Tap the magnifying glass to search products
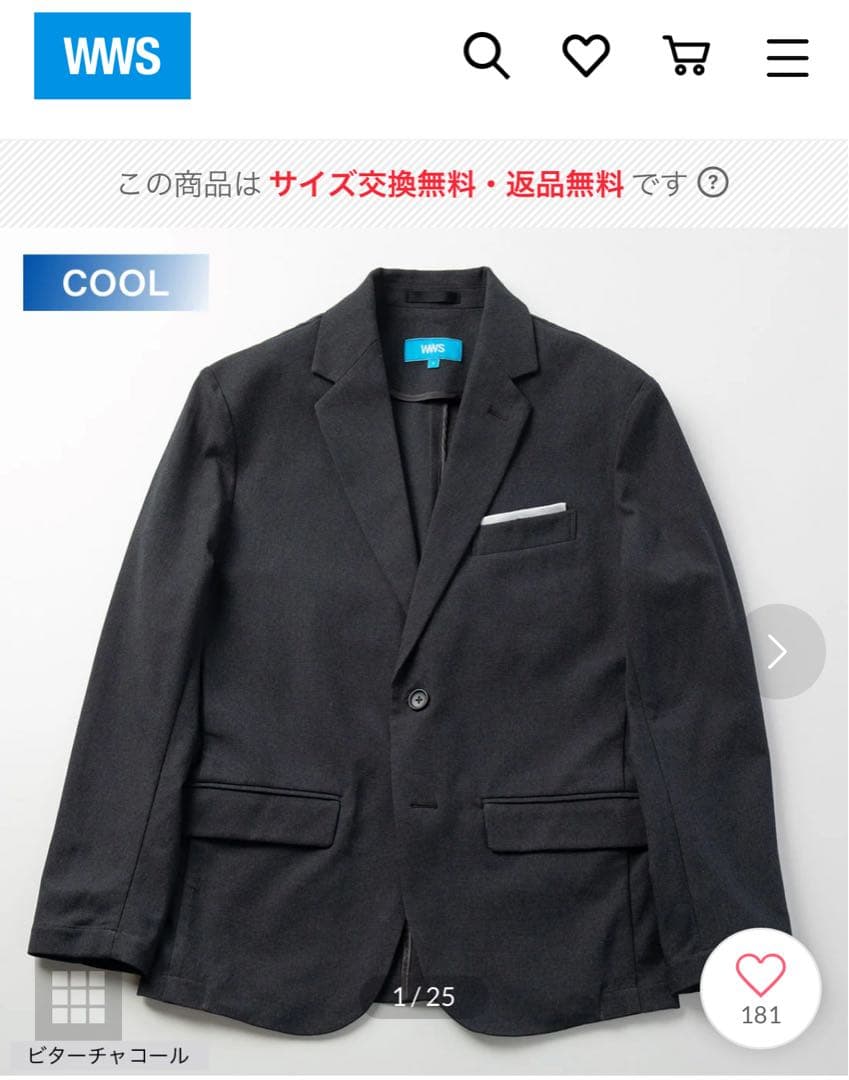 click(488, 58)
